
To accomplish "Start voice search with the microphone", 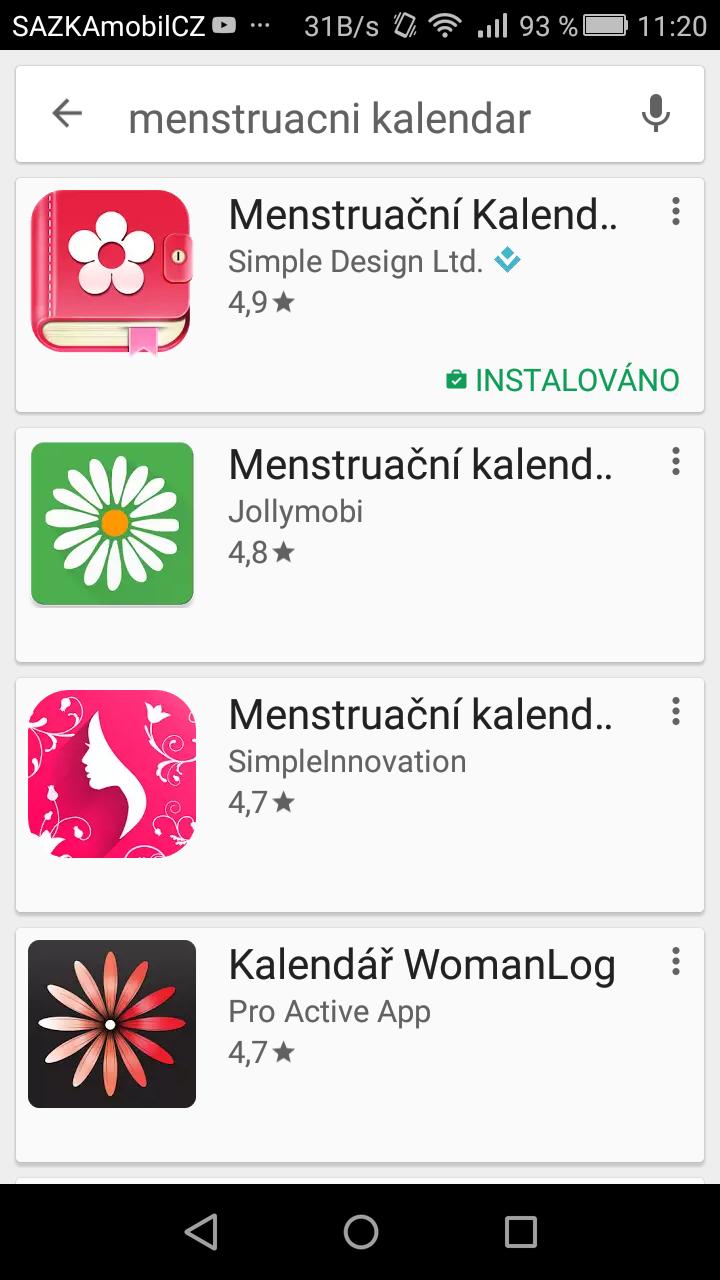I will pyautogui.click(x=655, y=114).
